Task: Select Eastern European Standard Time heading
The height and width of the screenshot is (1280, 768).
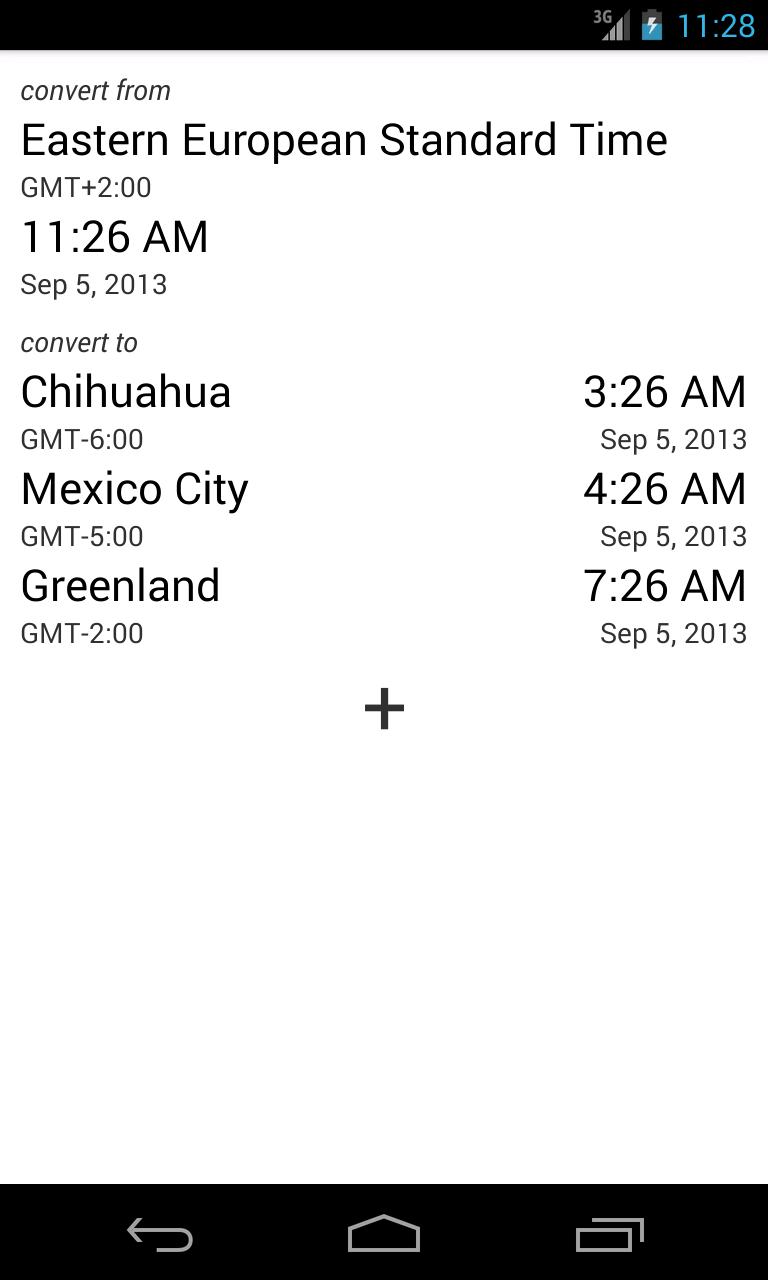Action: click(x=345, y=140)
